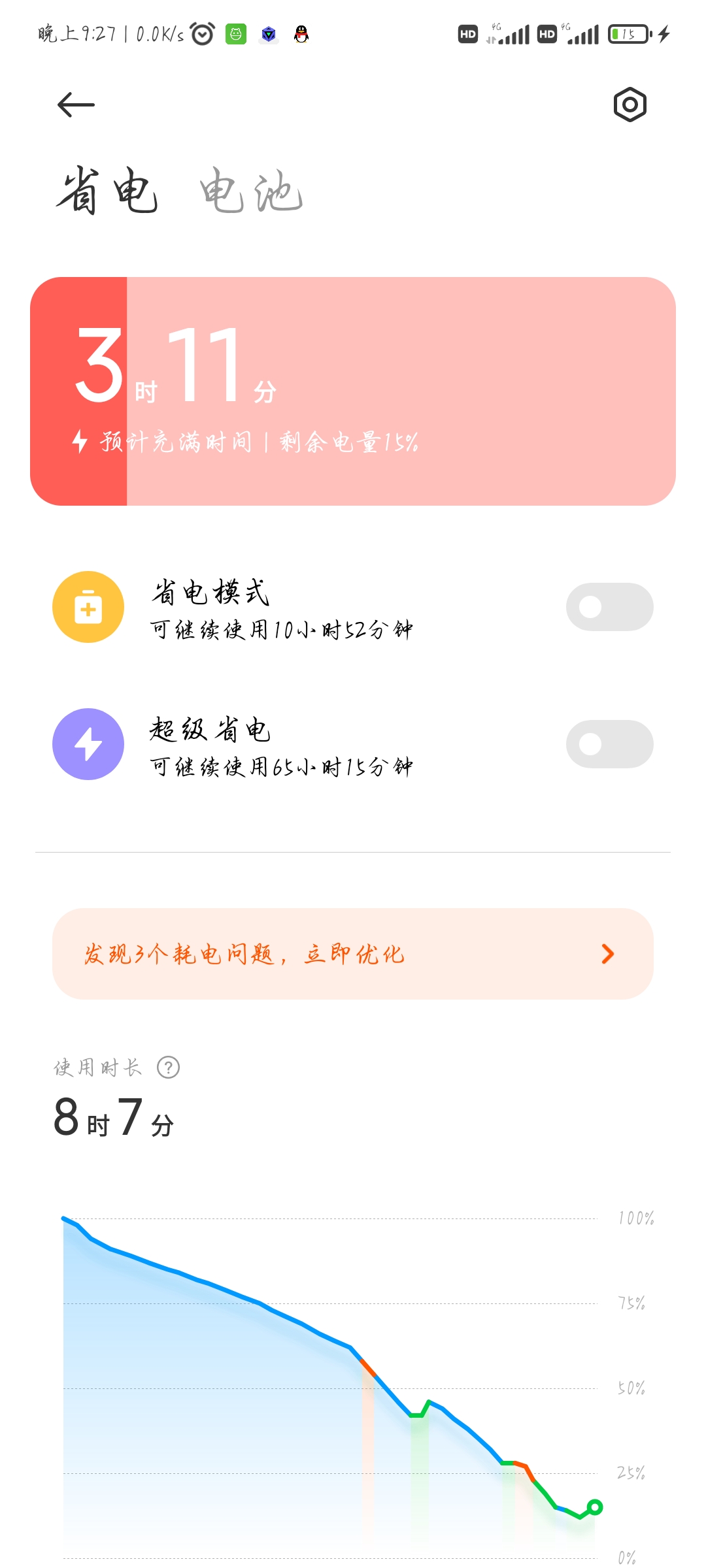Open battery settings hexagon icon
The width and height of the screenshot is (706, 1568).
tap(630, 105)
